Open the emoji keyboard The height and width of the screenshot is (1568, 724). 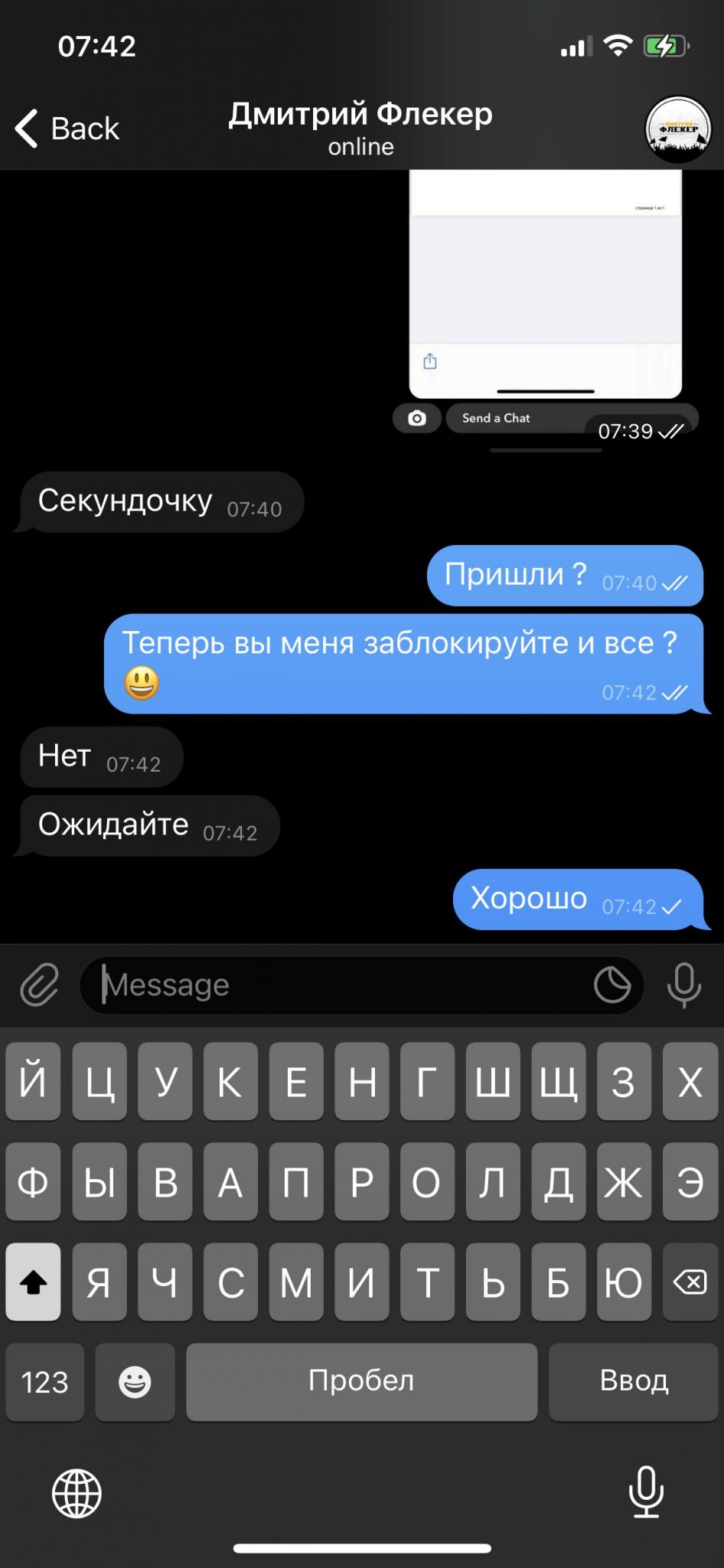[135, 1381]
